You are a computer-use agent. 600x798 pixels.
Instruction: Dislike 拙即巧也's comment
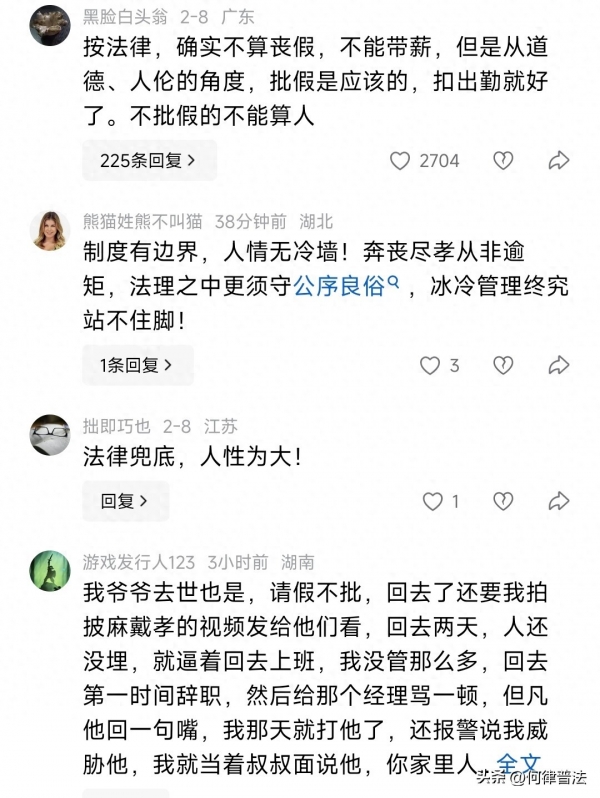pyautogui.click(x=503, y=501)
